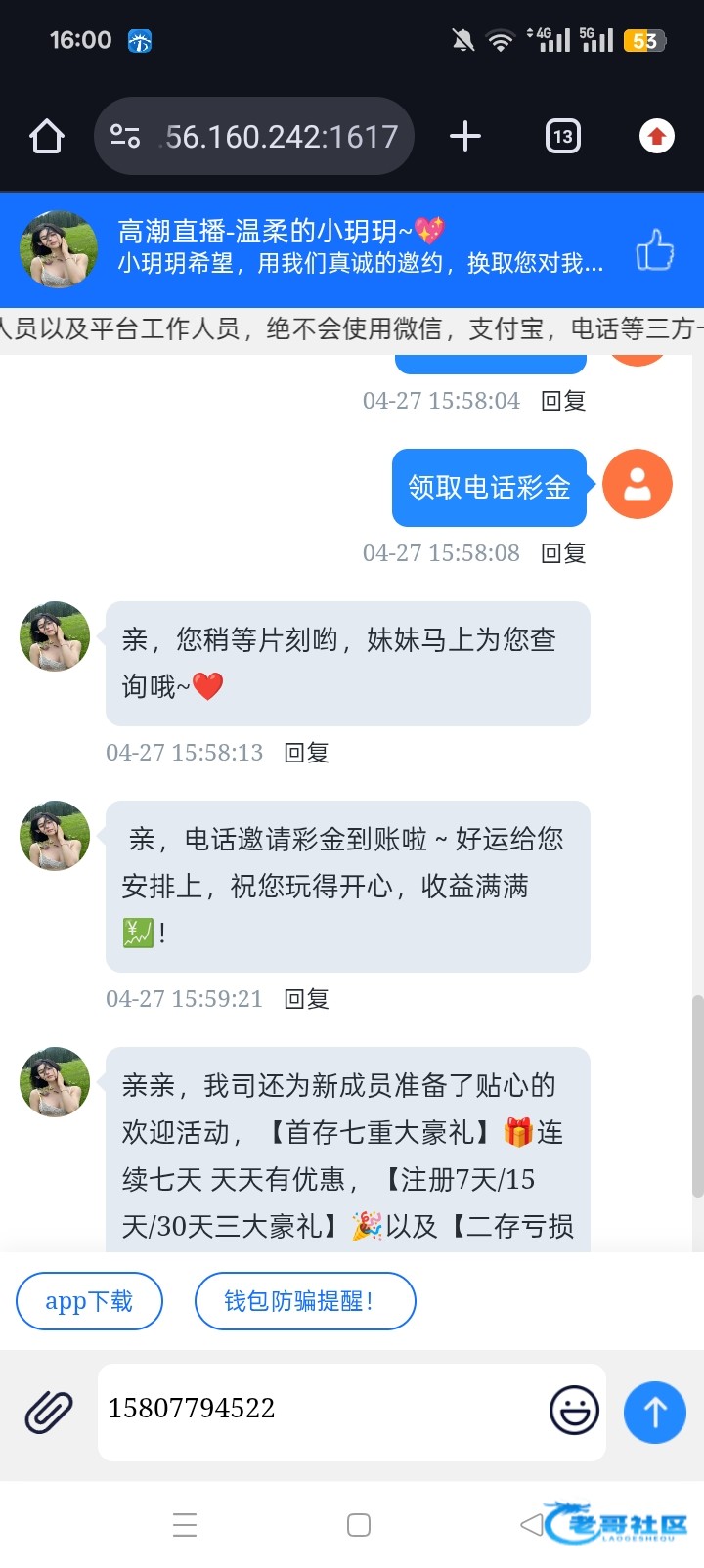The height and width of the screenshot is (1568, 704).
Task: View the 13 open tabs
Action: [x=562, y=136]
